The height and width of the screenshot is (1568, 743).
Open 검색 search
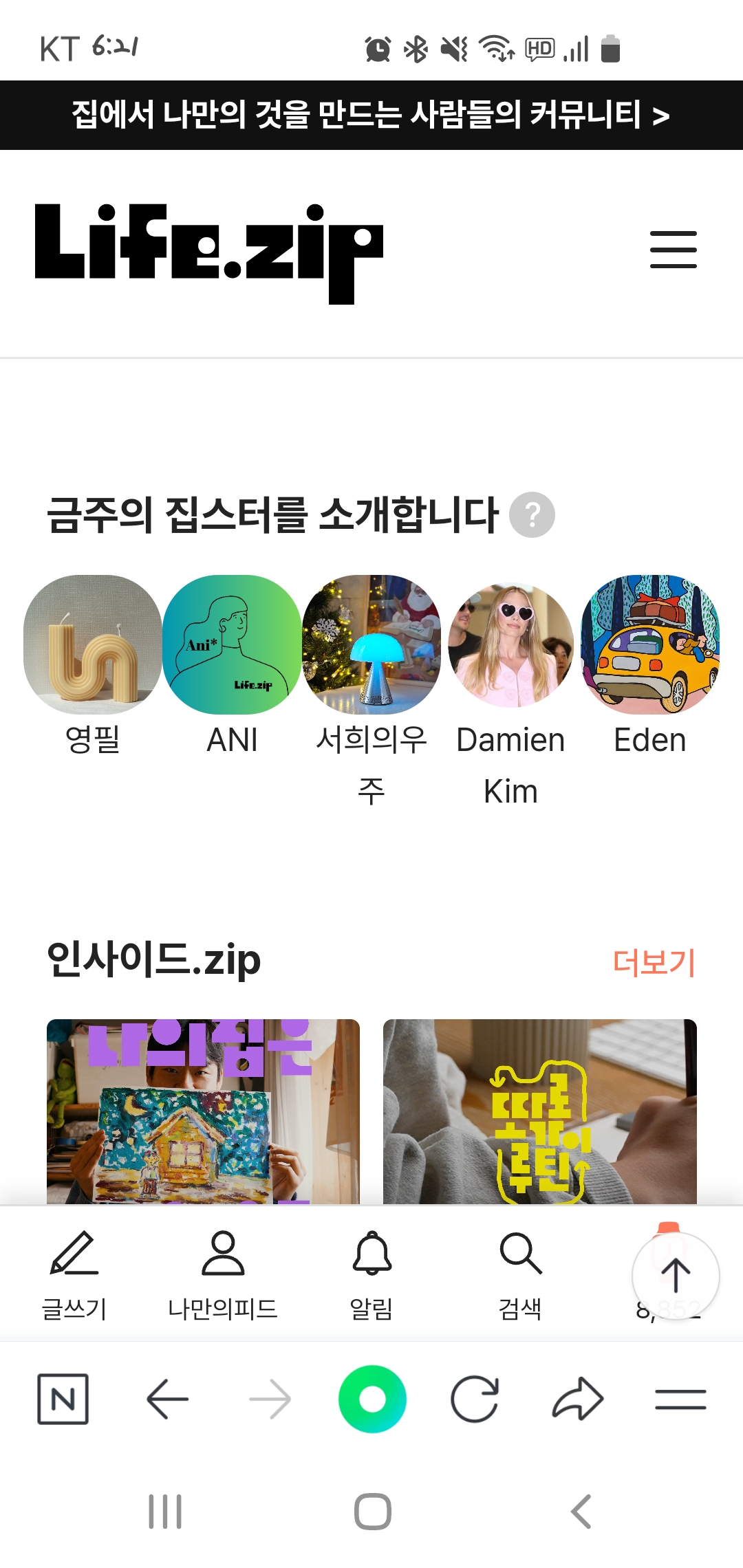click(520, 1276)
